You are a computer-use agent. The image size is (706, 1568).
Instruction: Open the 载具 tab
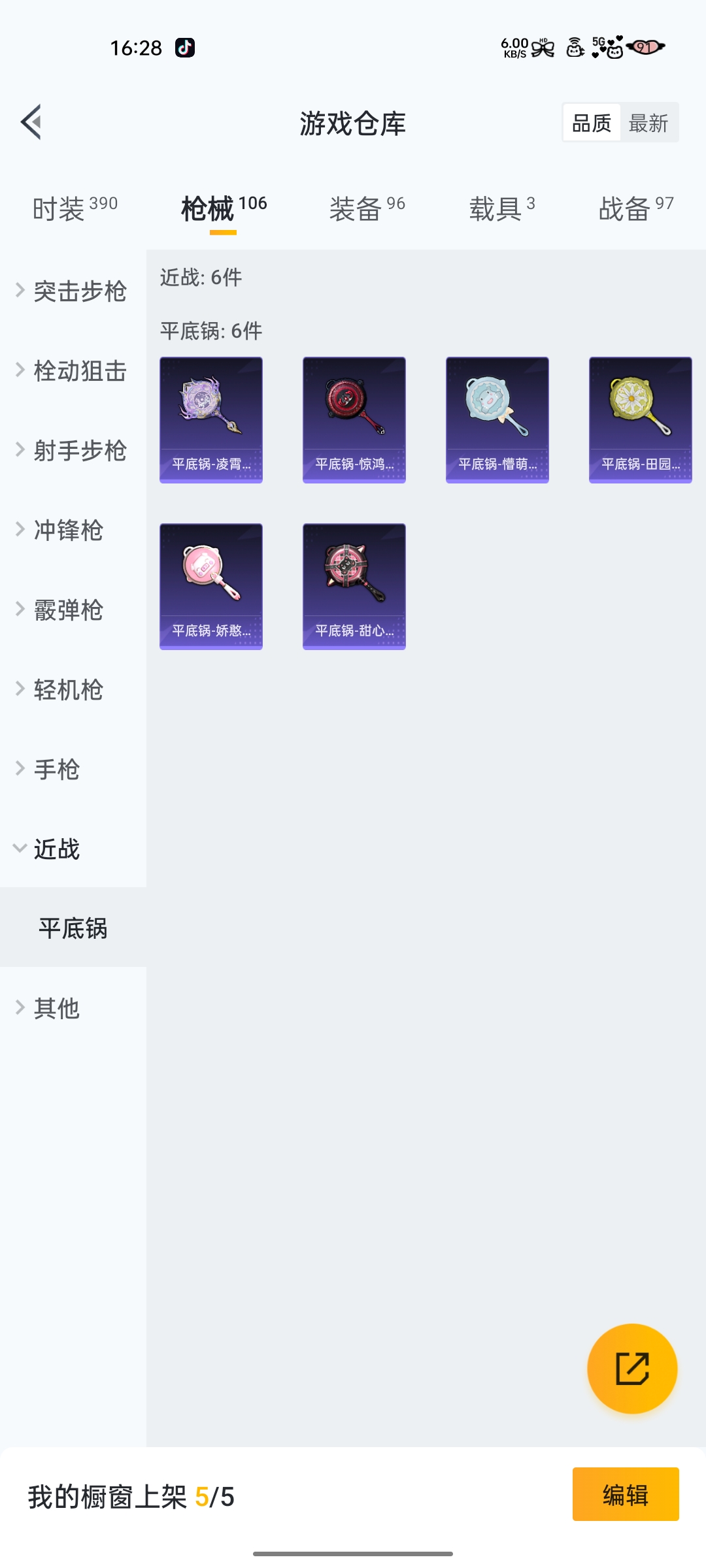pos(502,209)
